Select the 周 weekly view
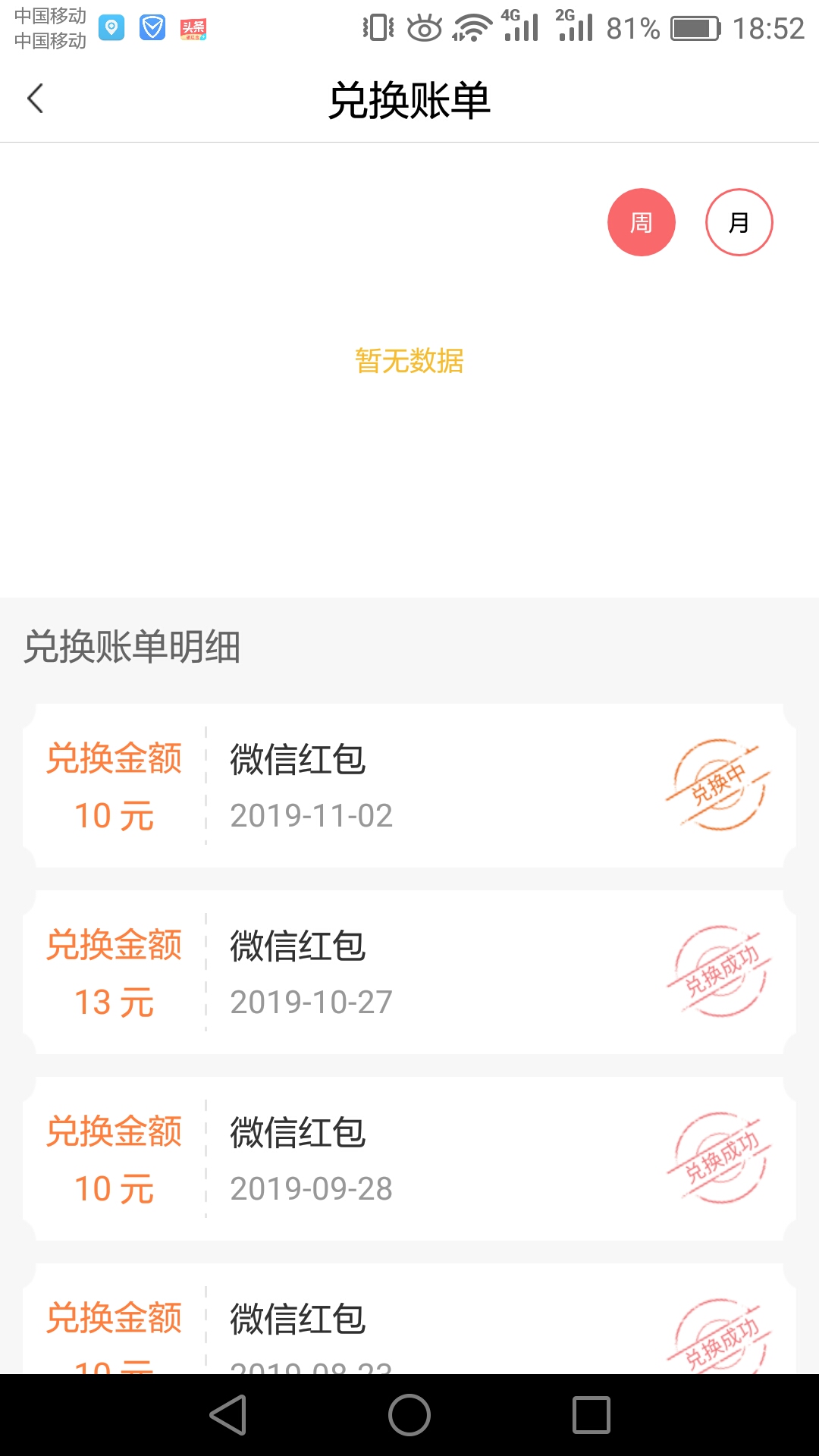 point(642,222)
